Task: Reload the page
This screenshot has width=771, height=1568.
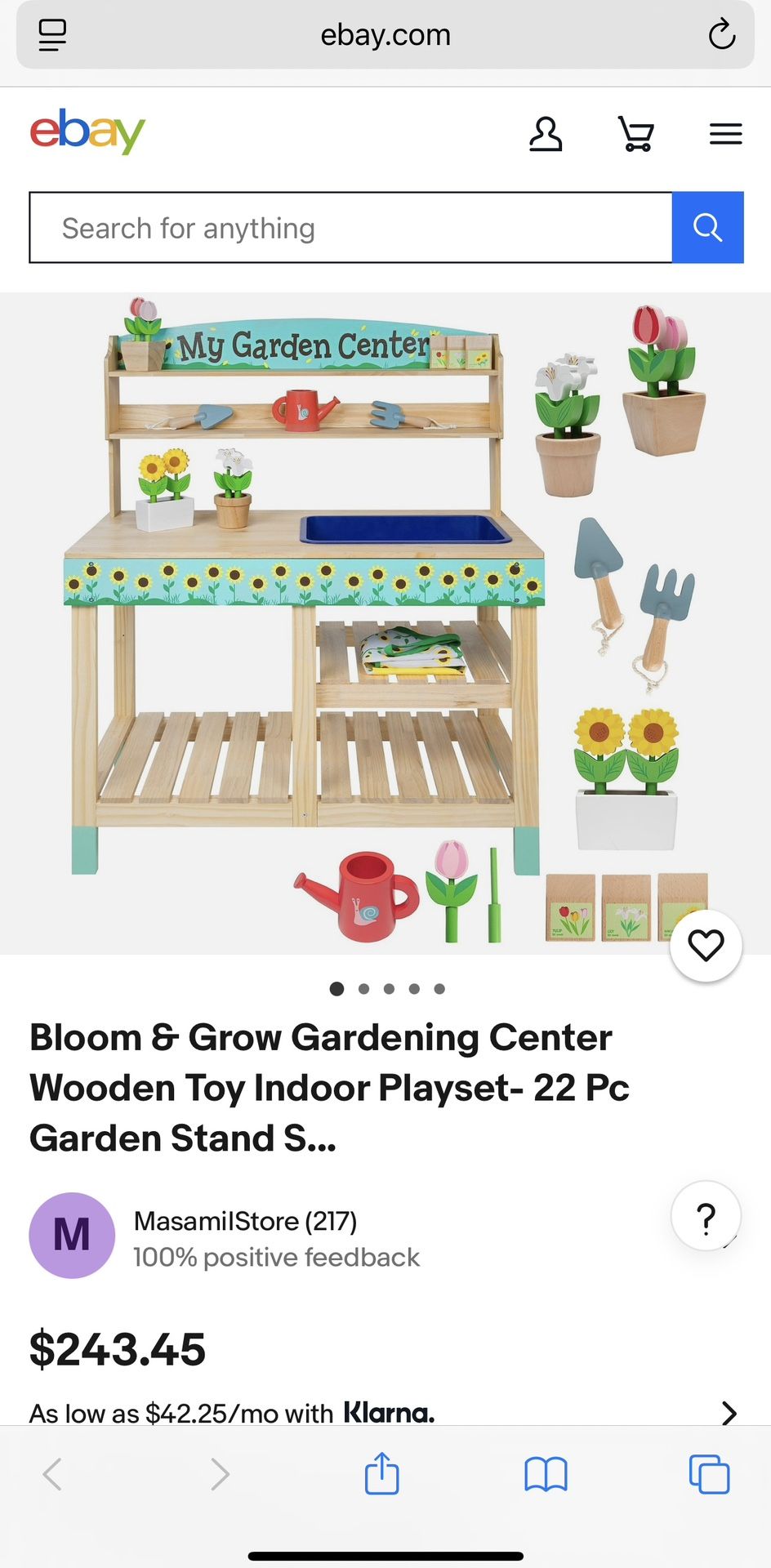Action: click(x=722, y=34)
